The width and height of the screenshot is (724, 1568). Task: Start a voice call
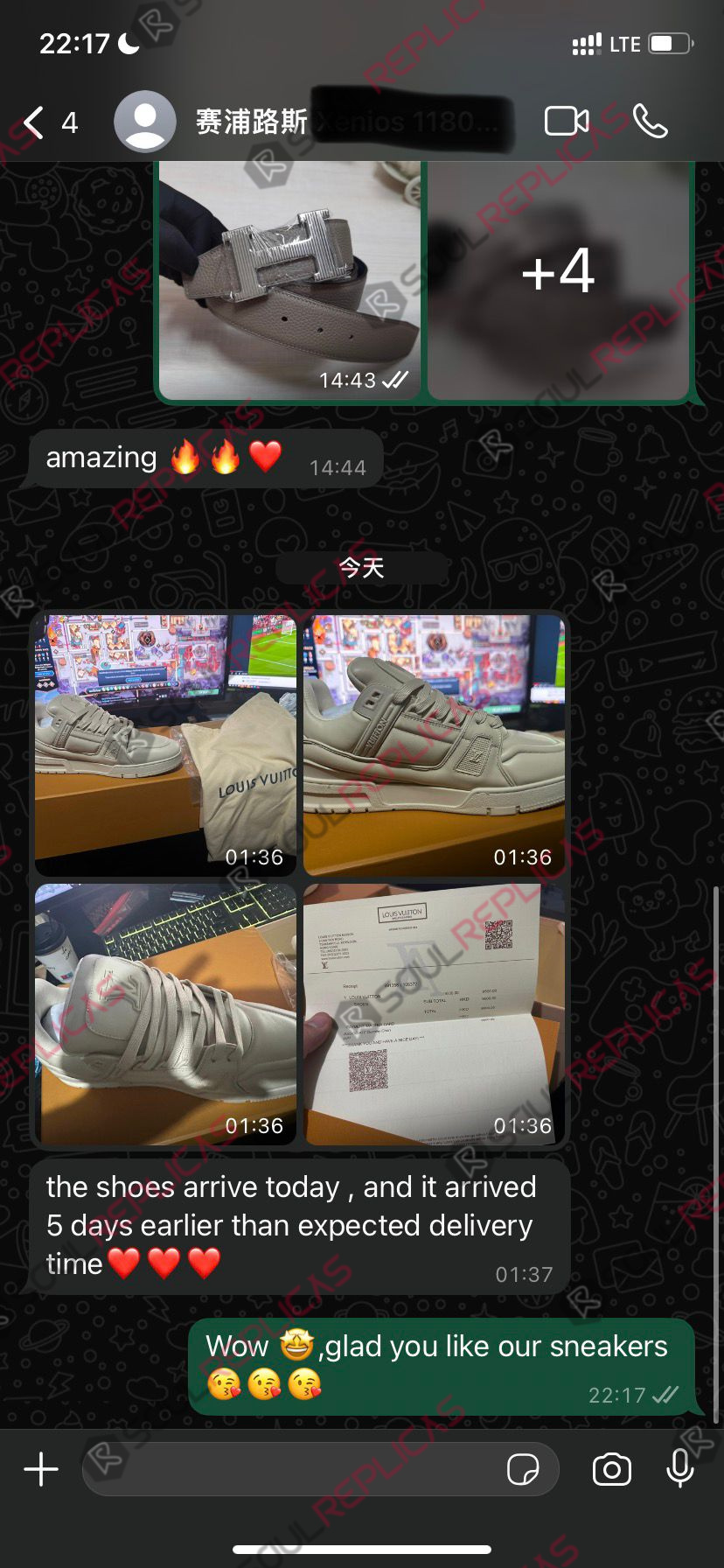click(x=650, y=121)
